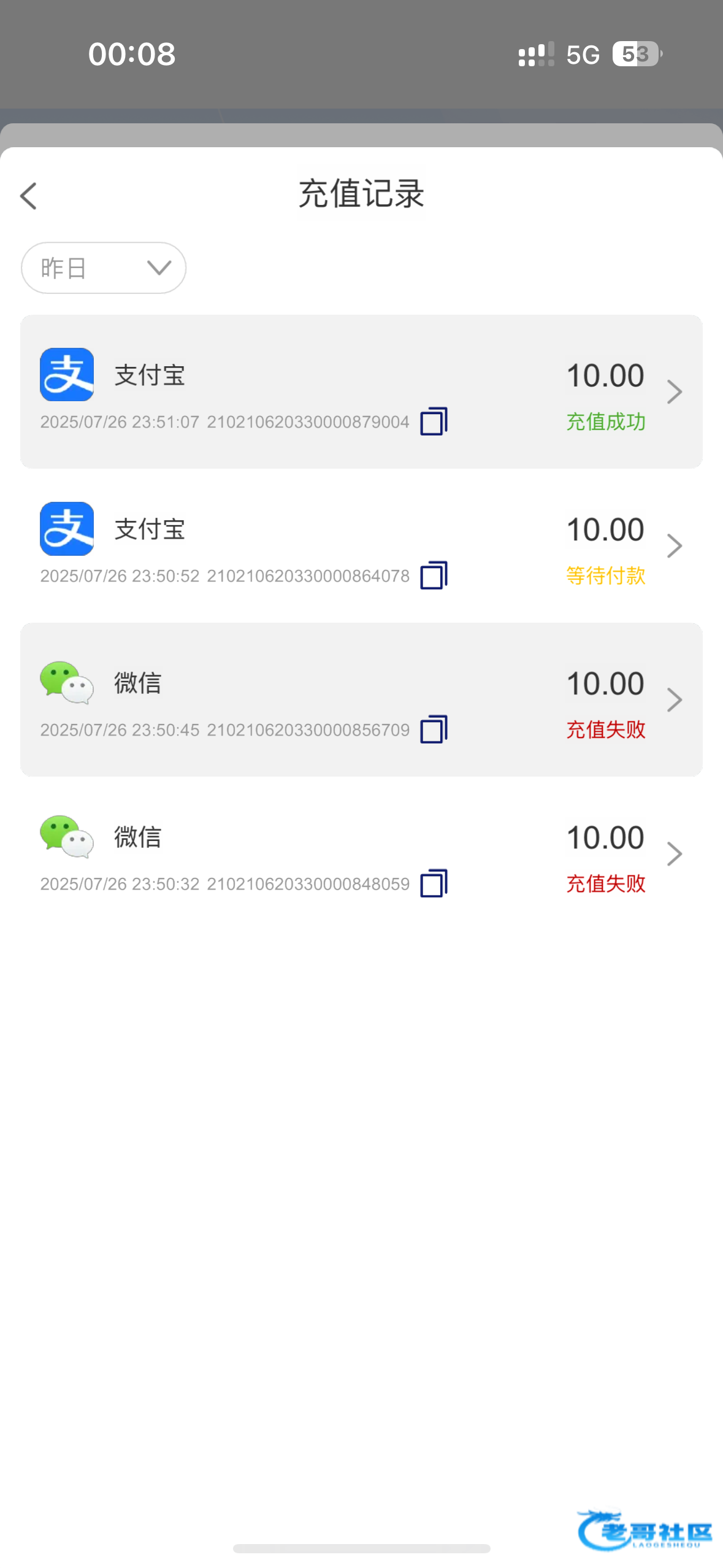This screenshot has width=723, height=1568.
Task: Copy order number ending in 856709
Action: pyautogui.click(x=434, y=729)
